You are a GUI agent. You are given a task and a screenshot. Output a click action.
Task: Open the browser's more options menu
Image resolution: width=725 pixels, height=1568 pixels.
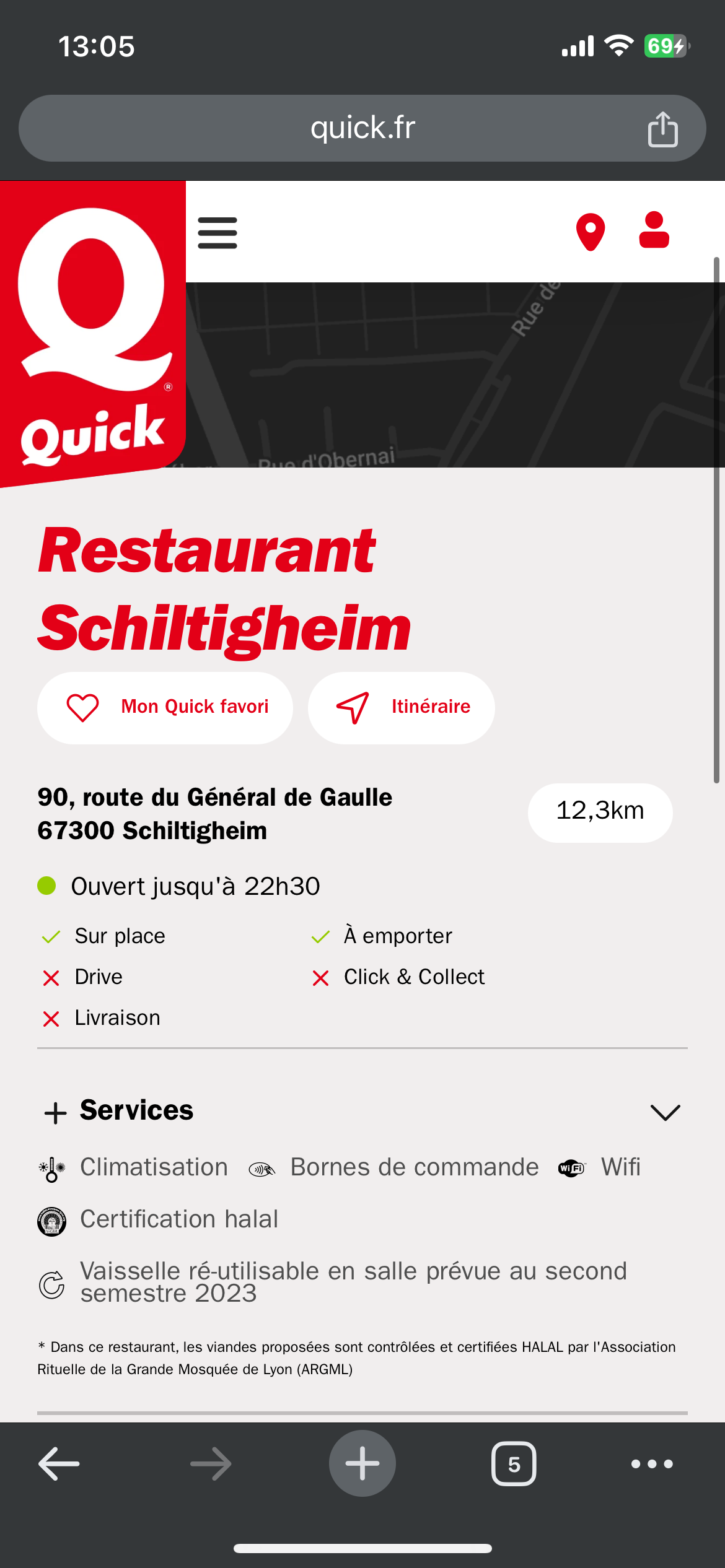tap(652, 1464)
